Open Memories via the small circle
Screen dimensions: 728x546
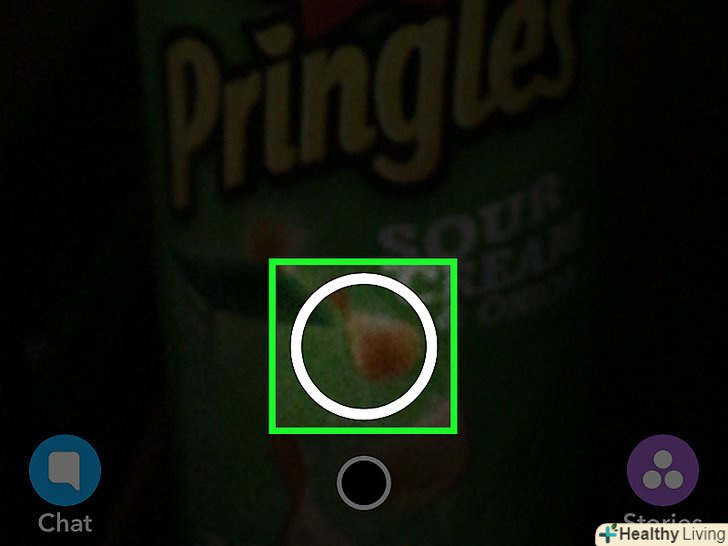coord(364,483)
